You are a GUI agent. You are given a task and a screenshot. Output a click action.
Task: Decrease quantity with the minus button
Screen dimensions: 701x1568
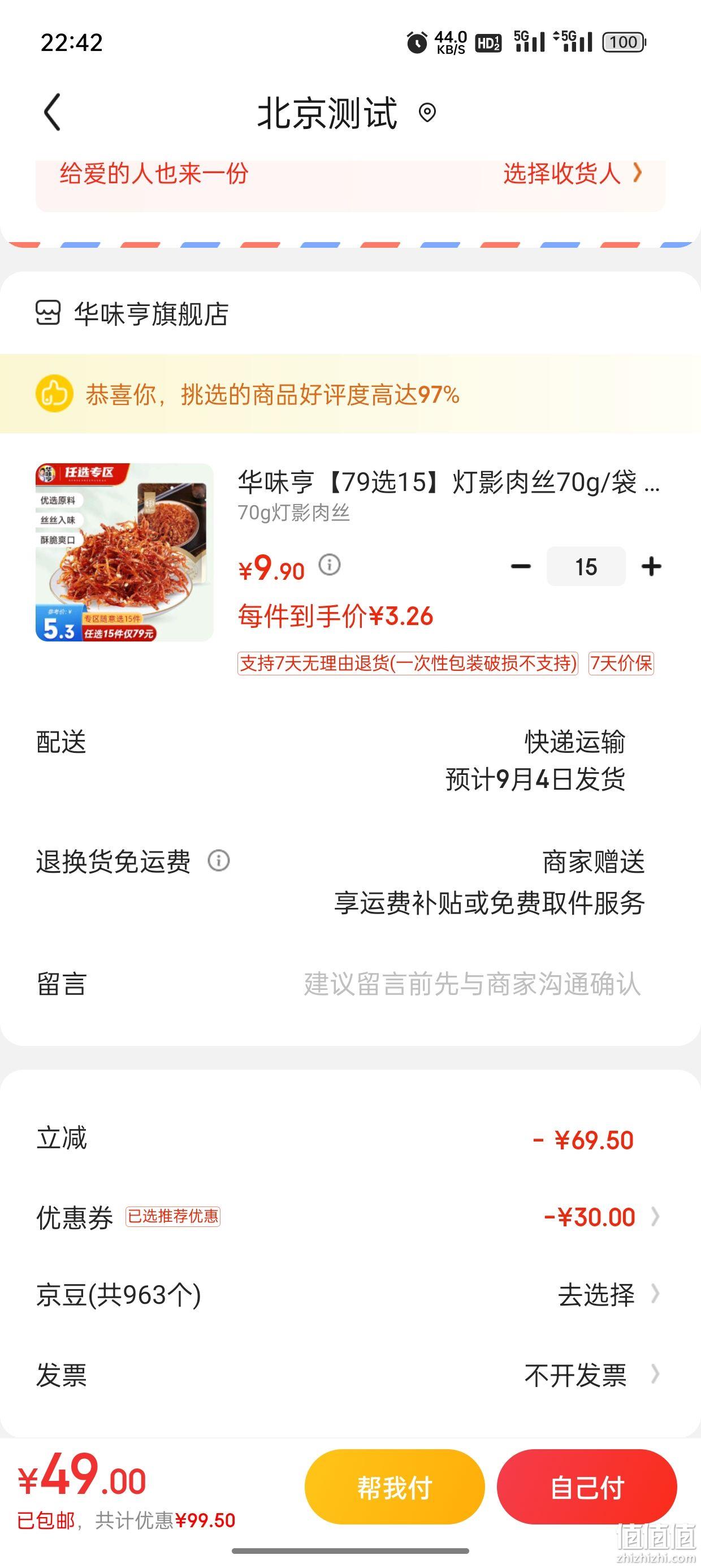[x=520, y=567]
